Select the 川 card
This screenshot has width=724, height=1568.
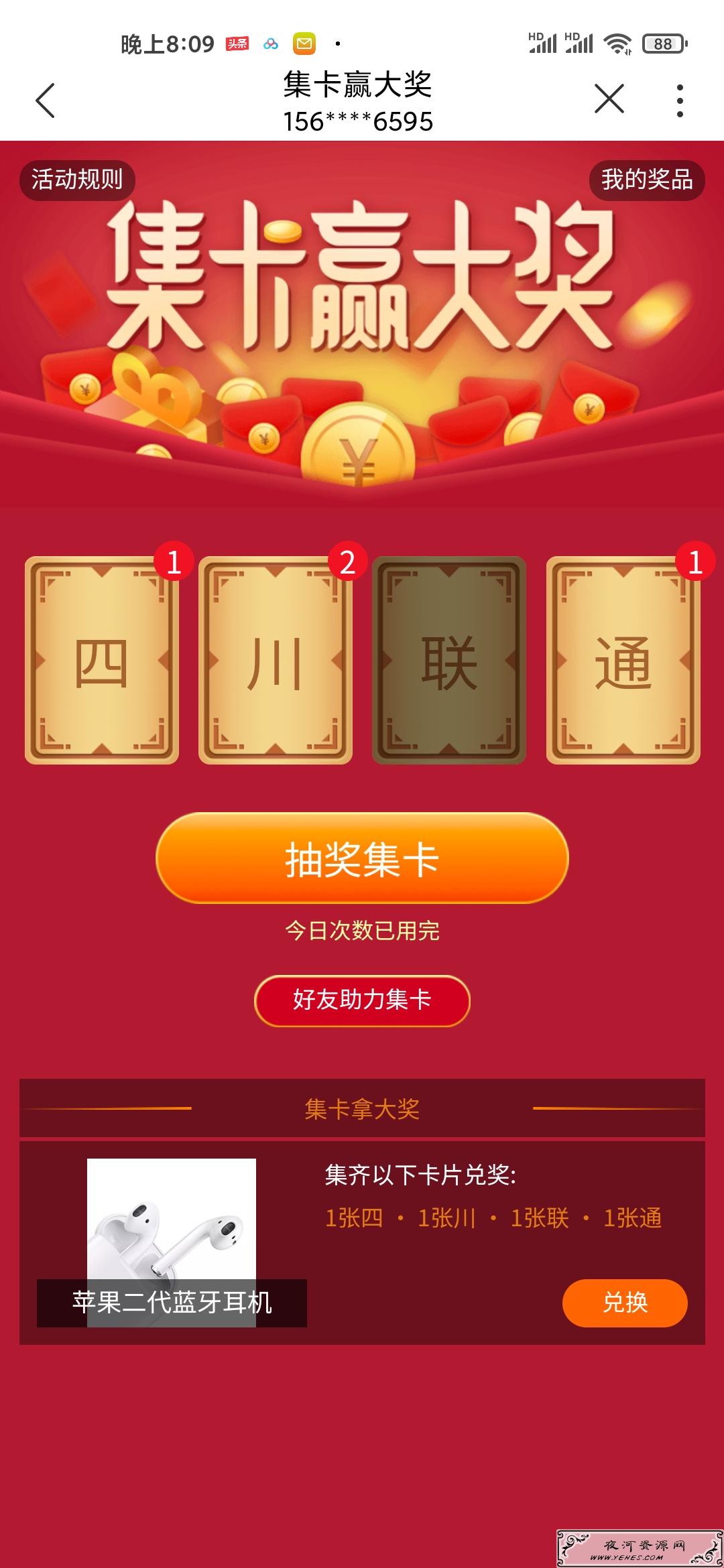tap(276, 660)
